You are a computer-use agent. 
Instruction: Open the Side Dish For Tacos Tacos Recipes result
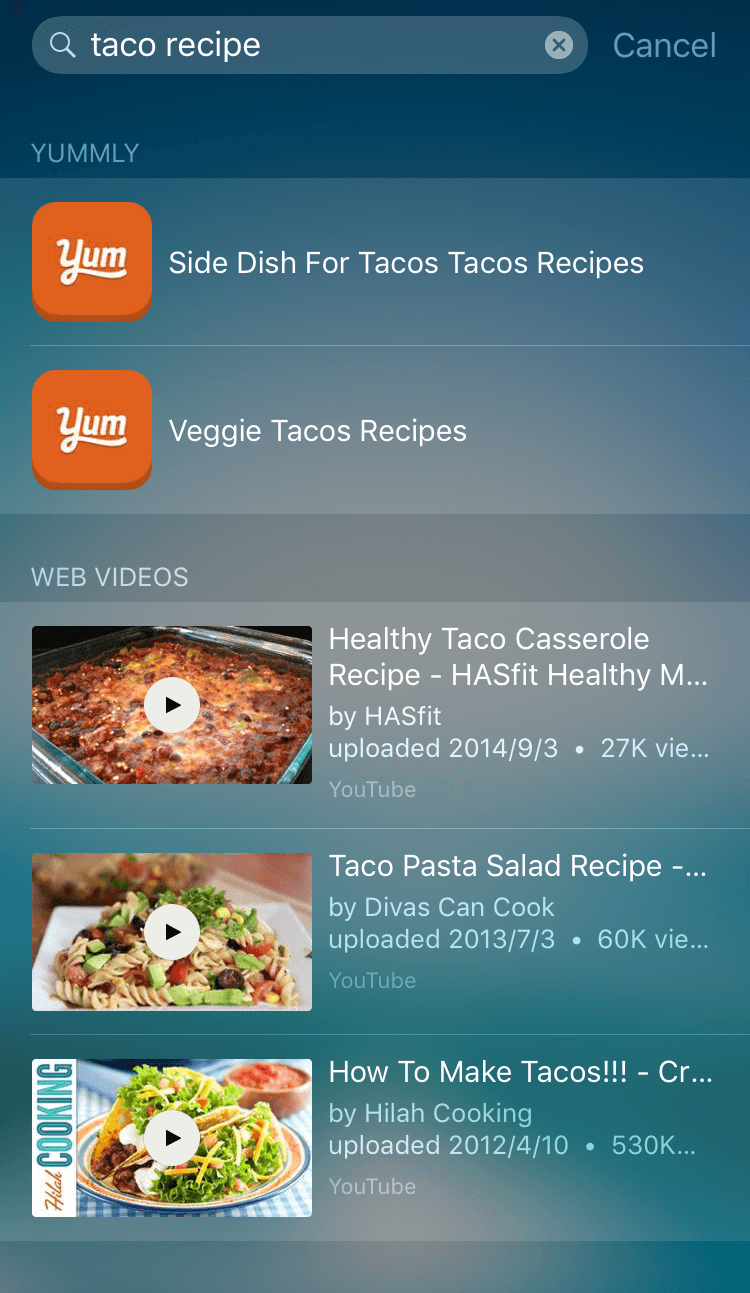[x=406, y=262]
